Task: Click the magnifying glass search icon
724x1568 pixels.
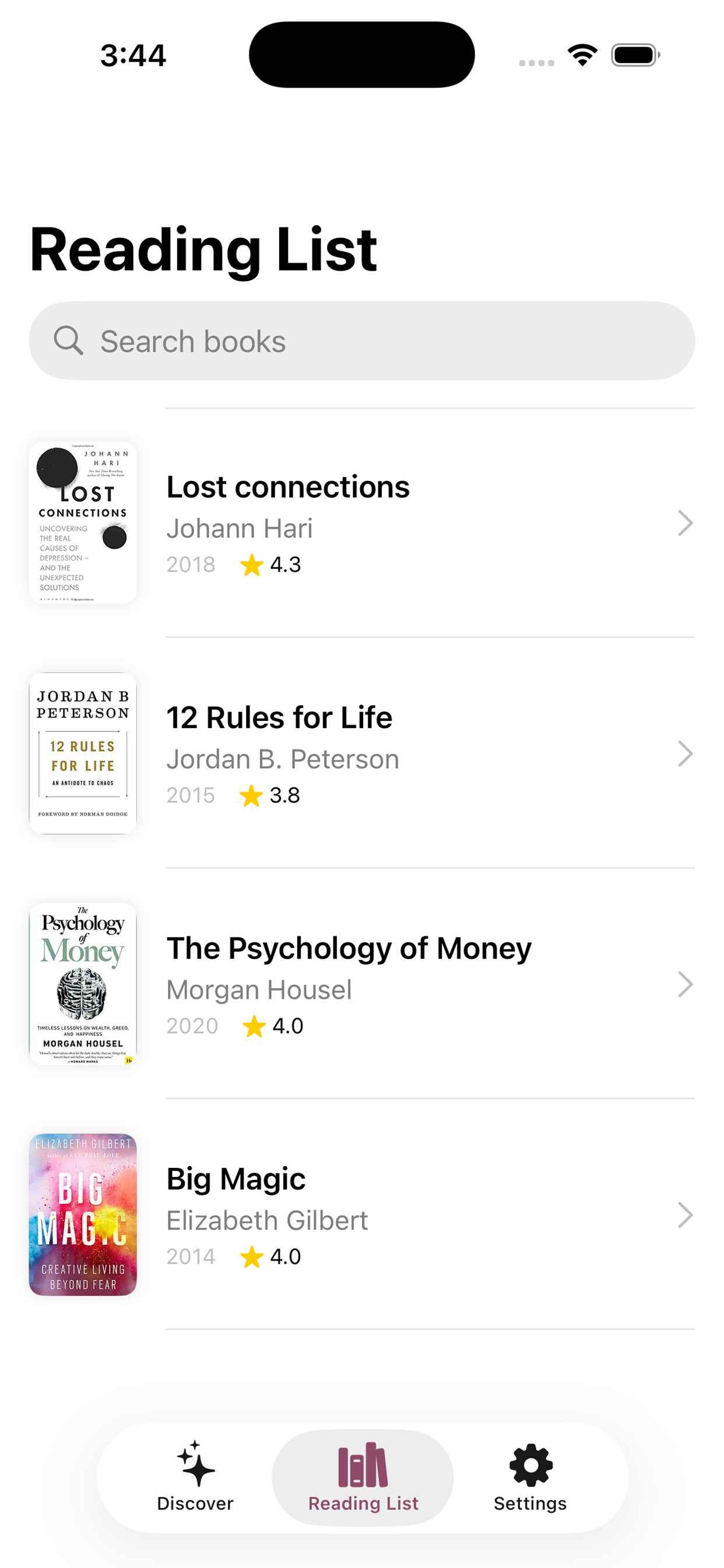Action: [70, 340]
